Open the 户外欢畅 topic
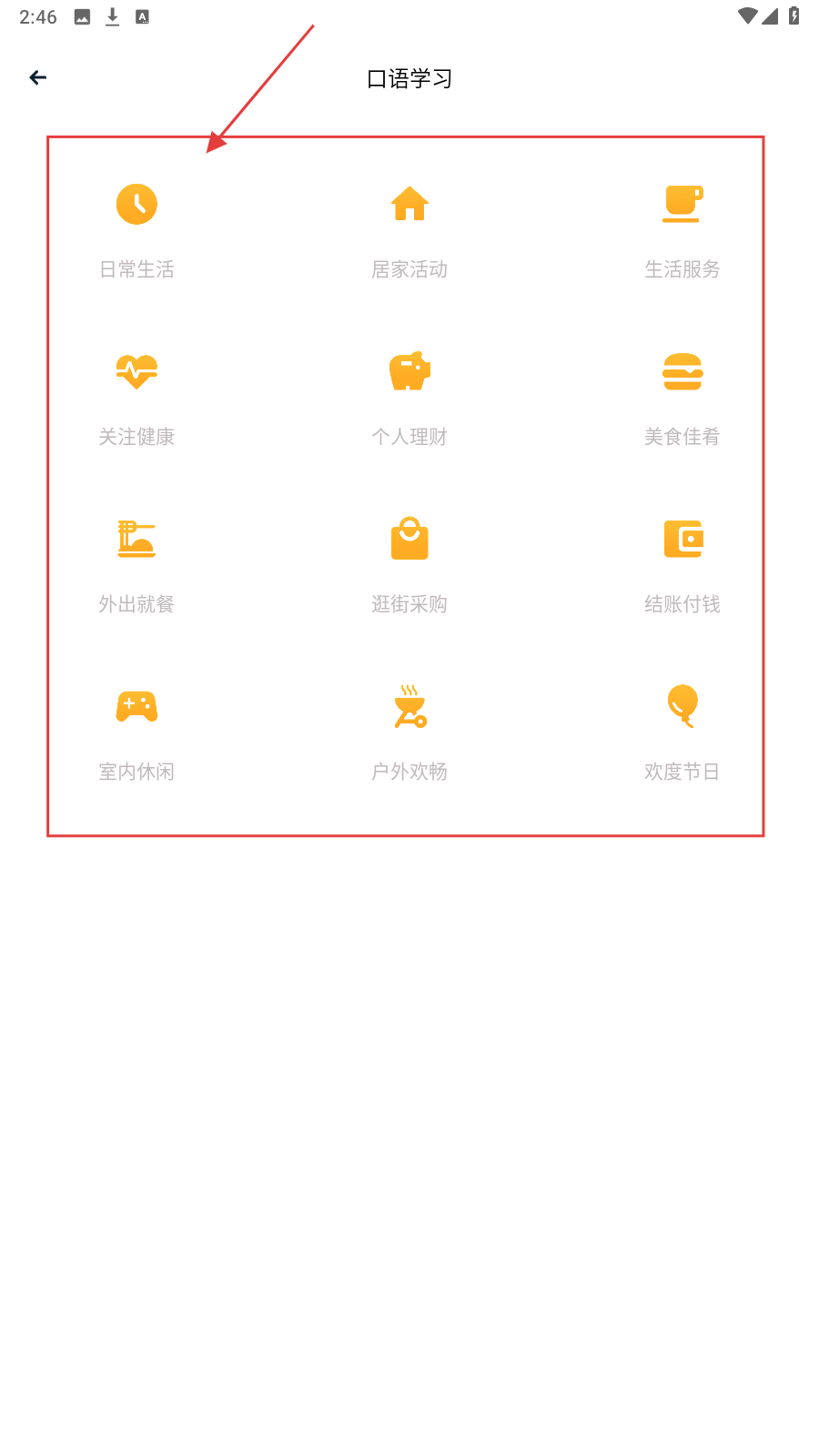Screen dimensions: 819x1456 tap(409, 730)
